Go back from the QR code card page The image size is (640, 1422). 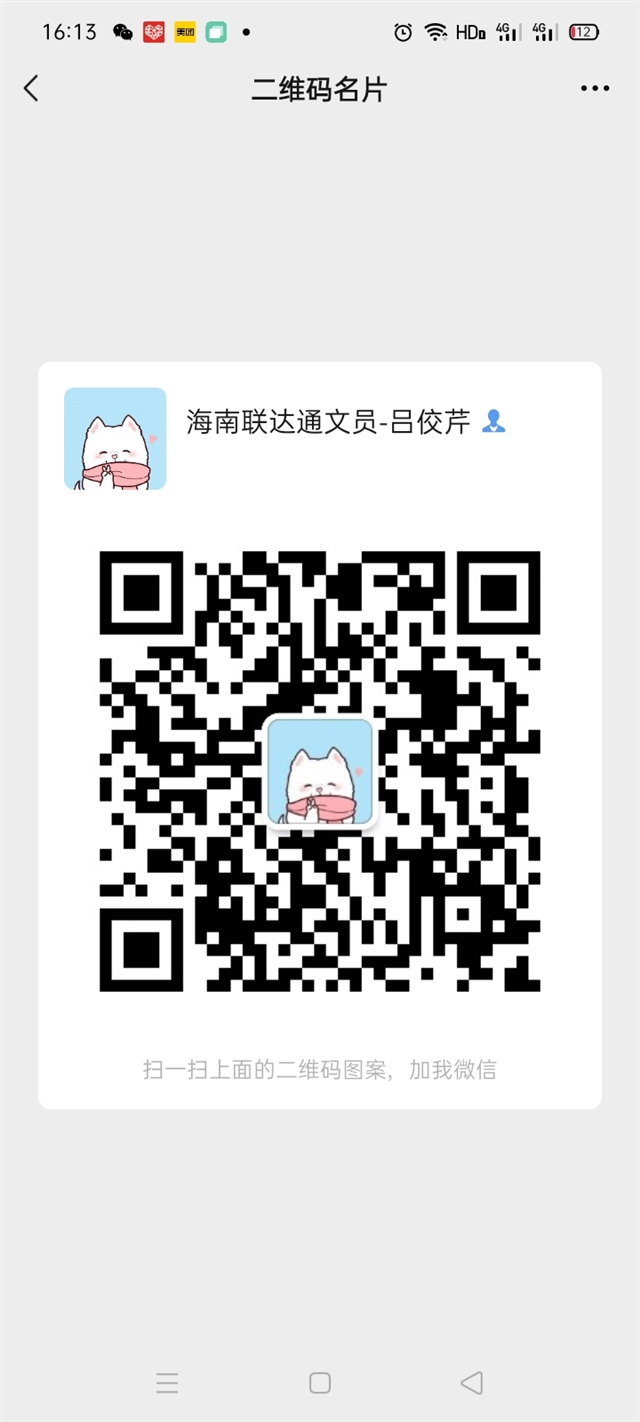pos(31,89)
